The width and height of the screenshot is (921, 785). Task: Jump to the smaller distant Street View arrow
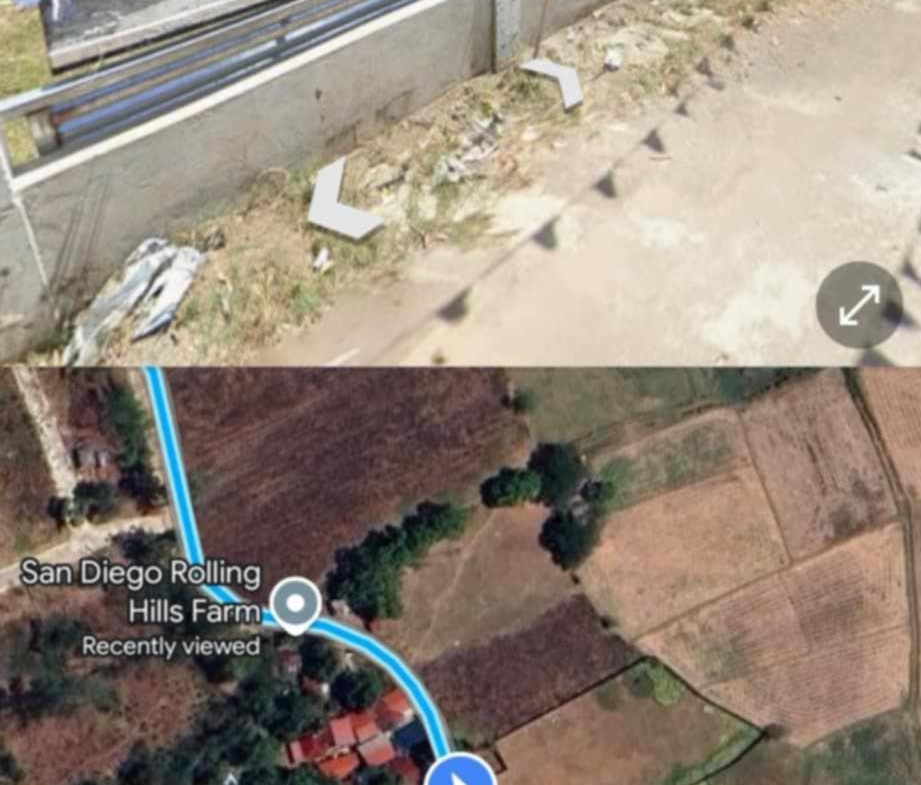tap(556, 79)
